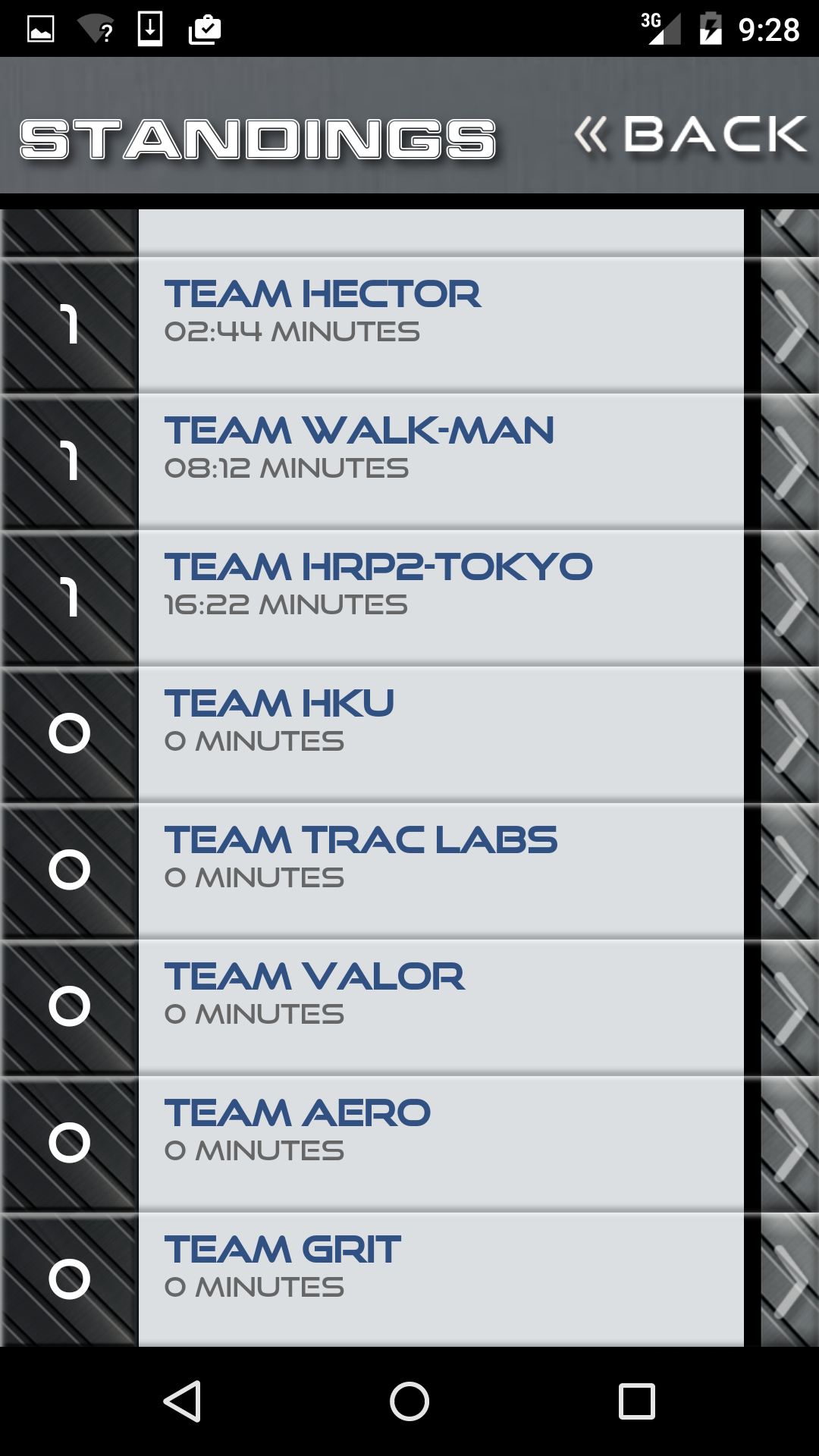Select Team HKU row

click(409, 735)
